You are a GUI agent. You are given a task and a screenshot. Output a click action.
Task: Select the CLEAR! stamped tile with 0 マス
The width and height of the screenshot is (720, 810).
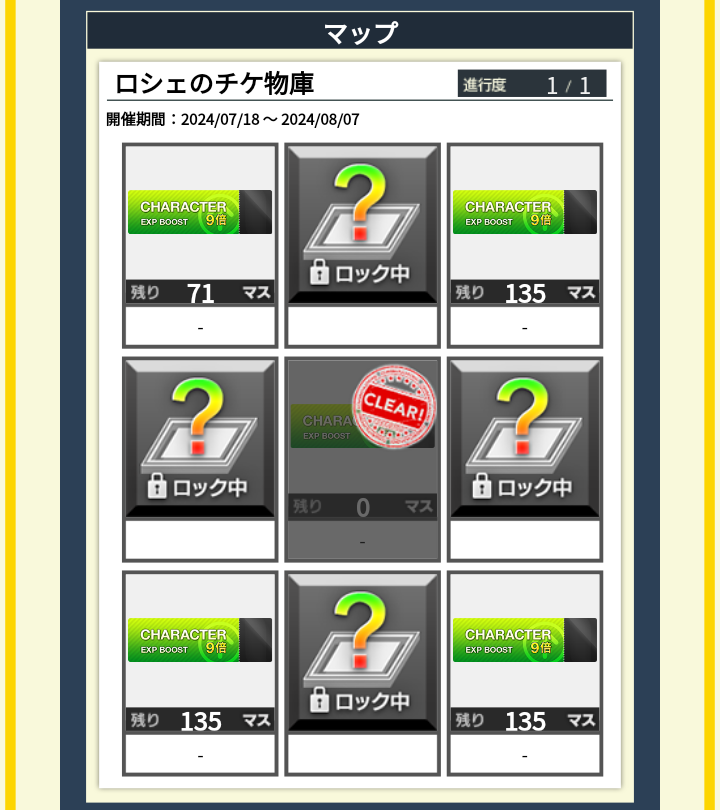pyautogui.click(x=362, y=440)
